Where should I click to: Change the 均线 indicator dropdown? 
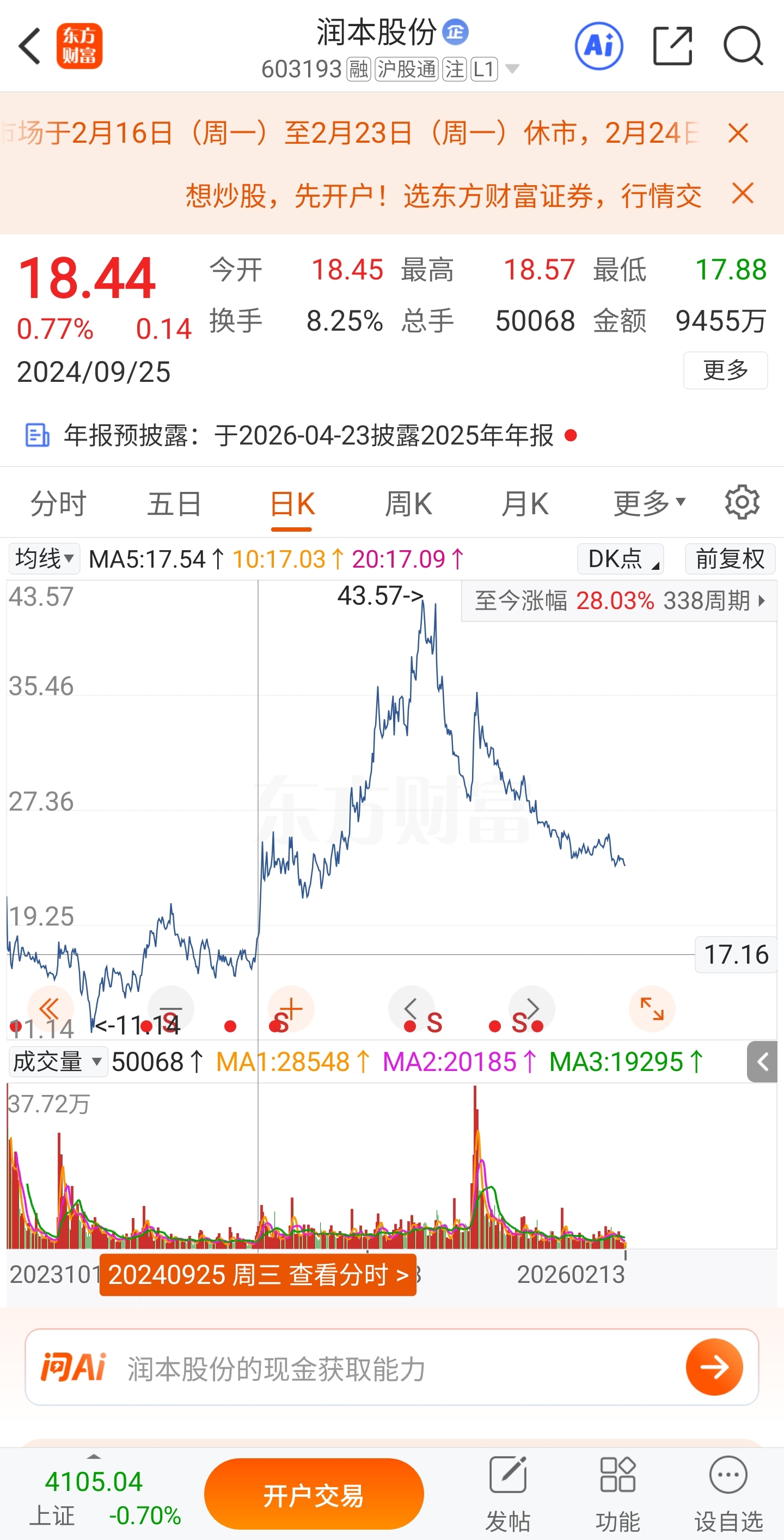point(44,559)
